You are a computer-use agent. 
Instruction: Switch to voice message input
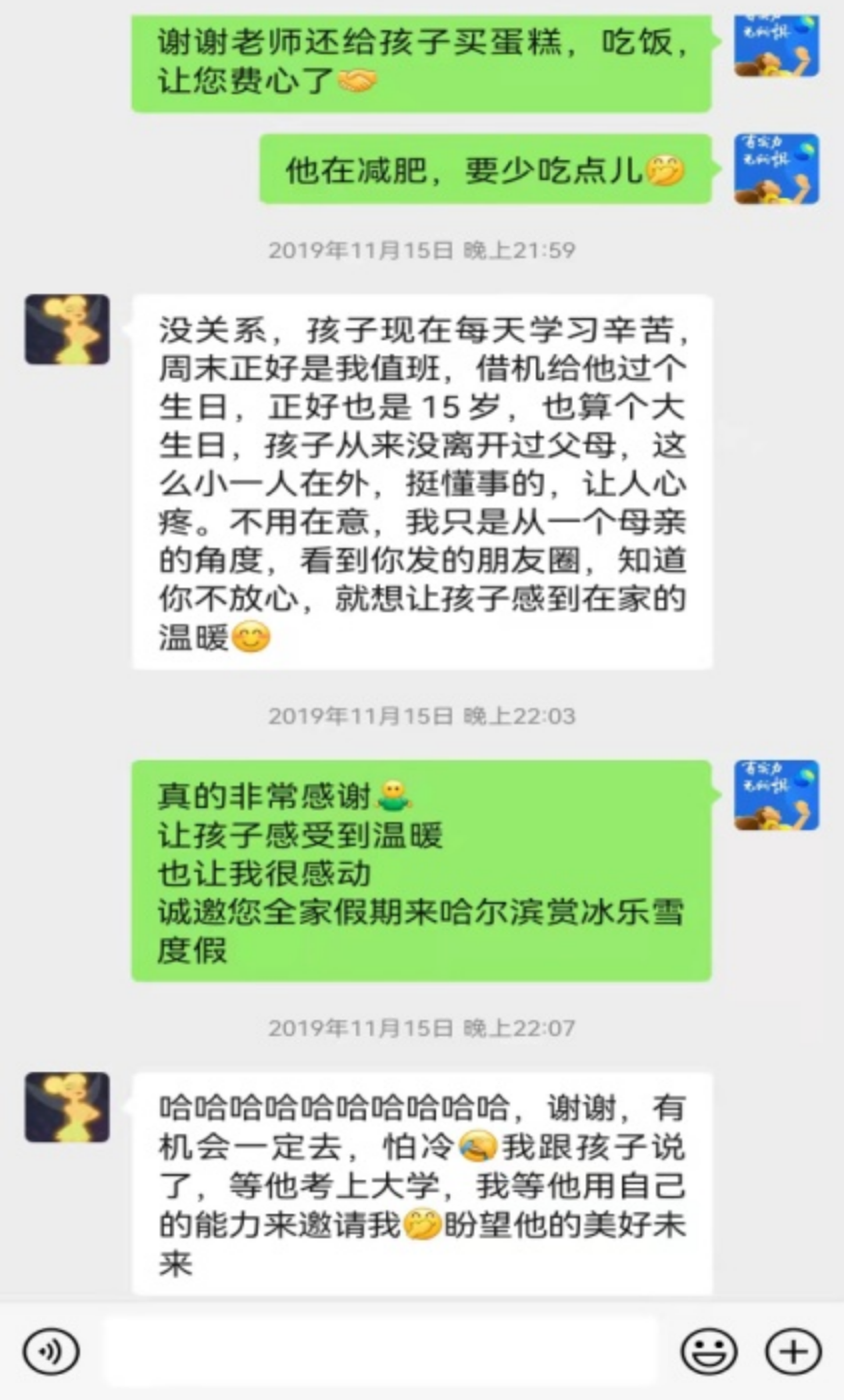51,1352
